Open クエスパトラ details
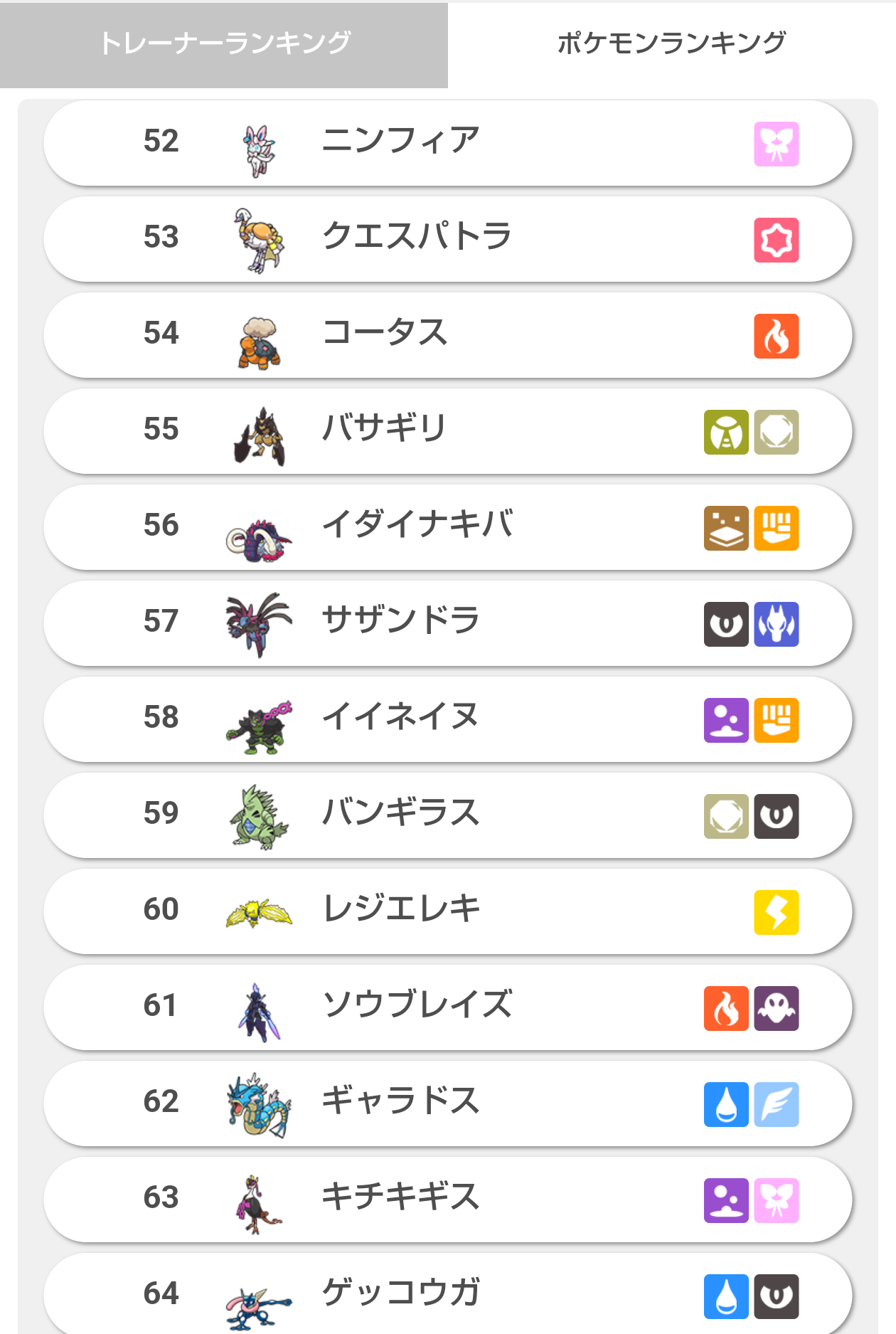This screenshot has width=896, height=1334. coord(447,238)
